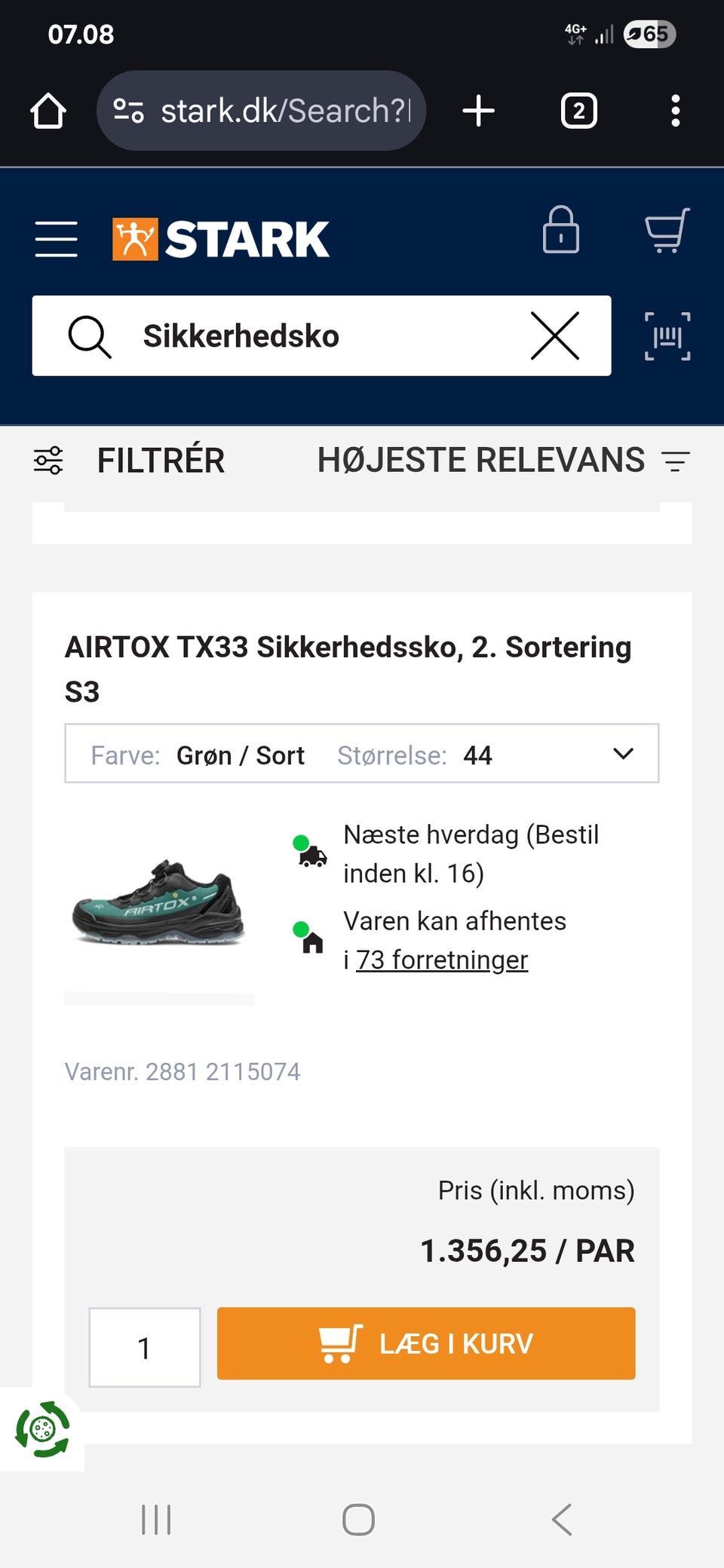Open the FILTRÉR filter options

point(129,460)
